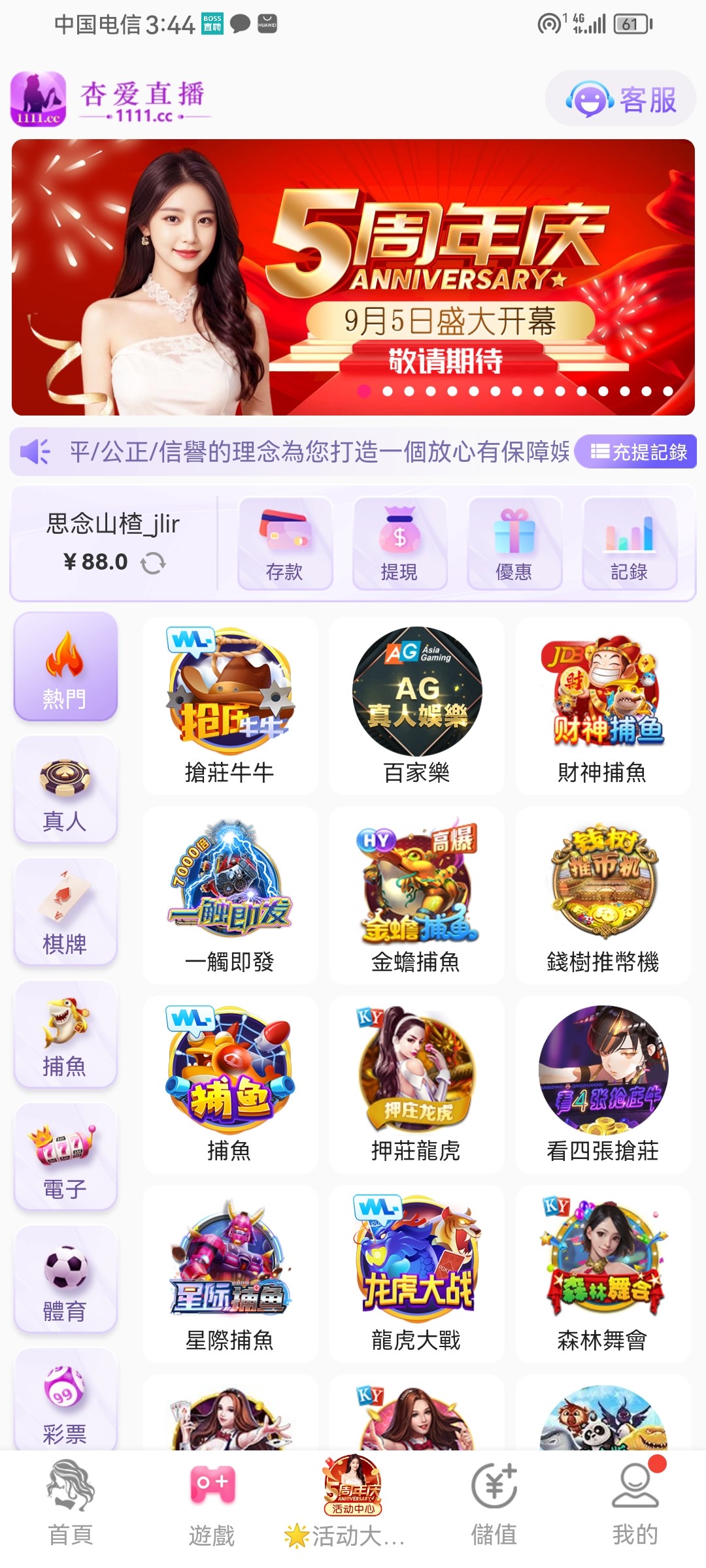Screen dimensions: 706x1568
Task: Open the 百家樂 game
Action: coord(416,706)
